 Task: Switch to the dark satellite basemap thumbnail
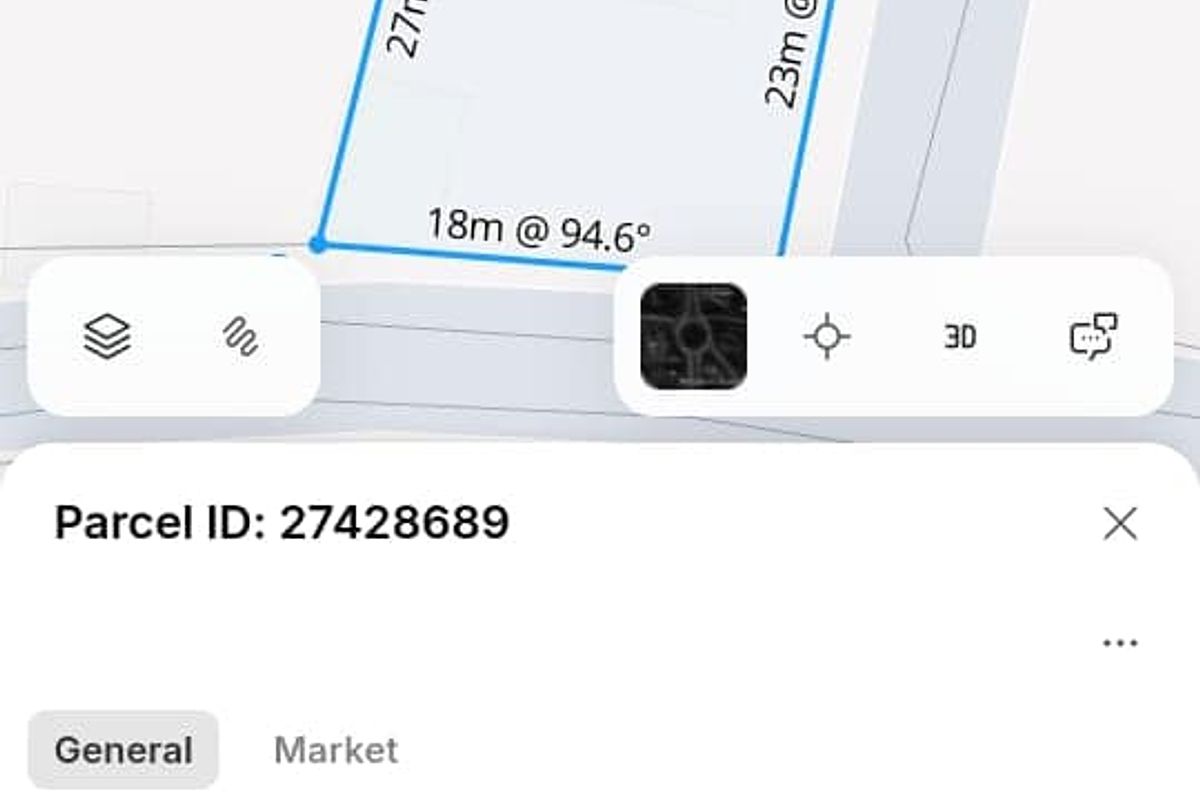(x=693, y=337)
